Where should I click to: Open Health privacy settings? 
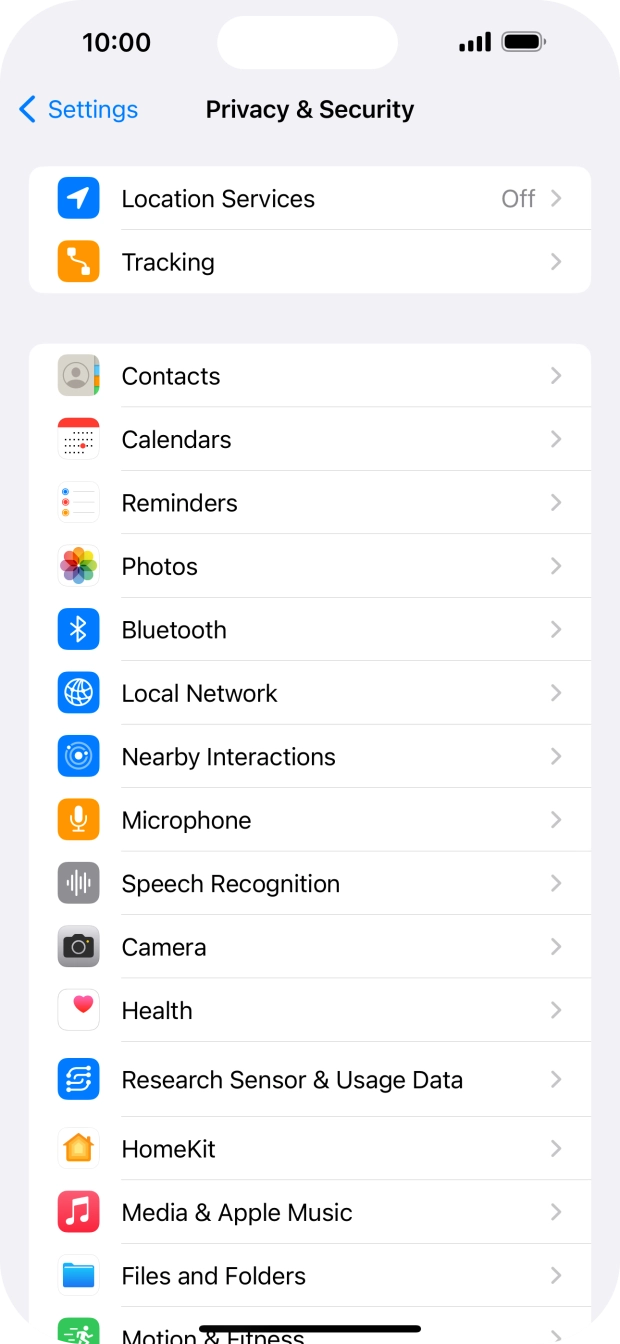310,1011
